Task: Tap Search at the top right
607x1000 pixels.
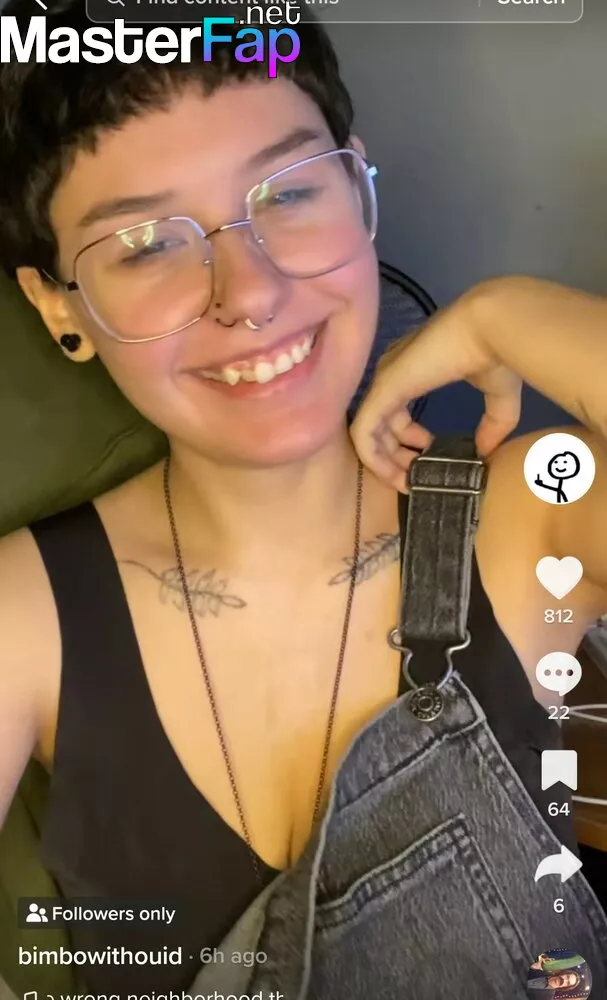Action: [530, 3]
